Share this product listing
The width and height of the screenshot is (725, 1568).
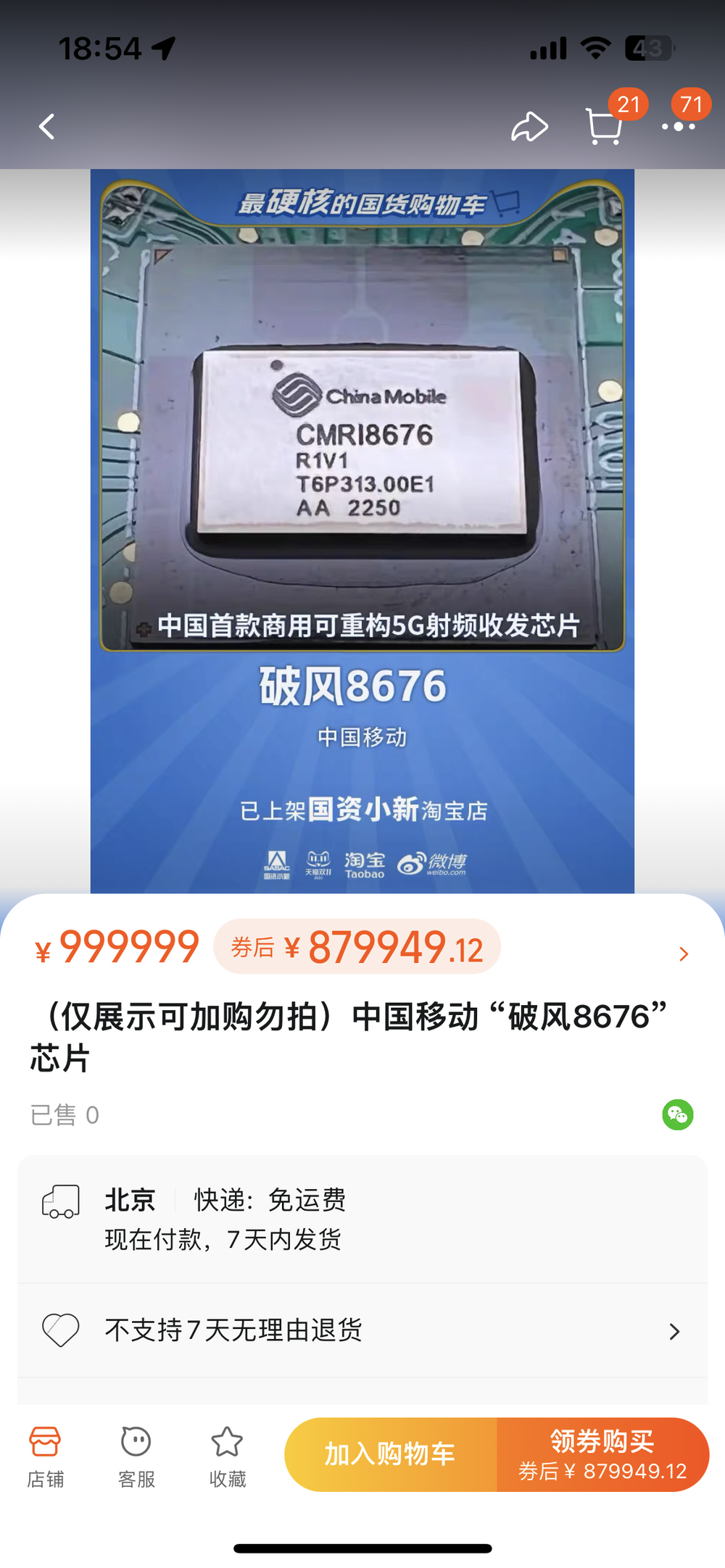pyautogui.click(x=529, y=127)
